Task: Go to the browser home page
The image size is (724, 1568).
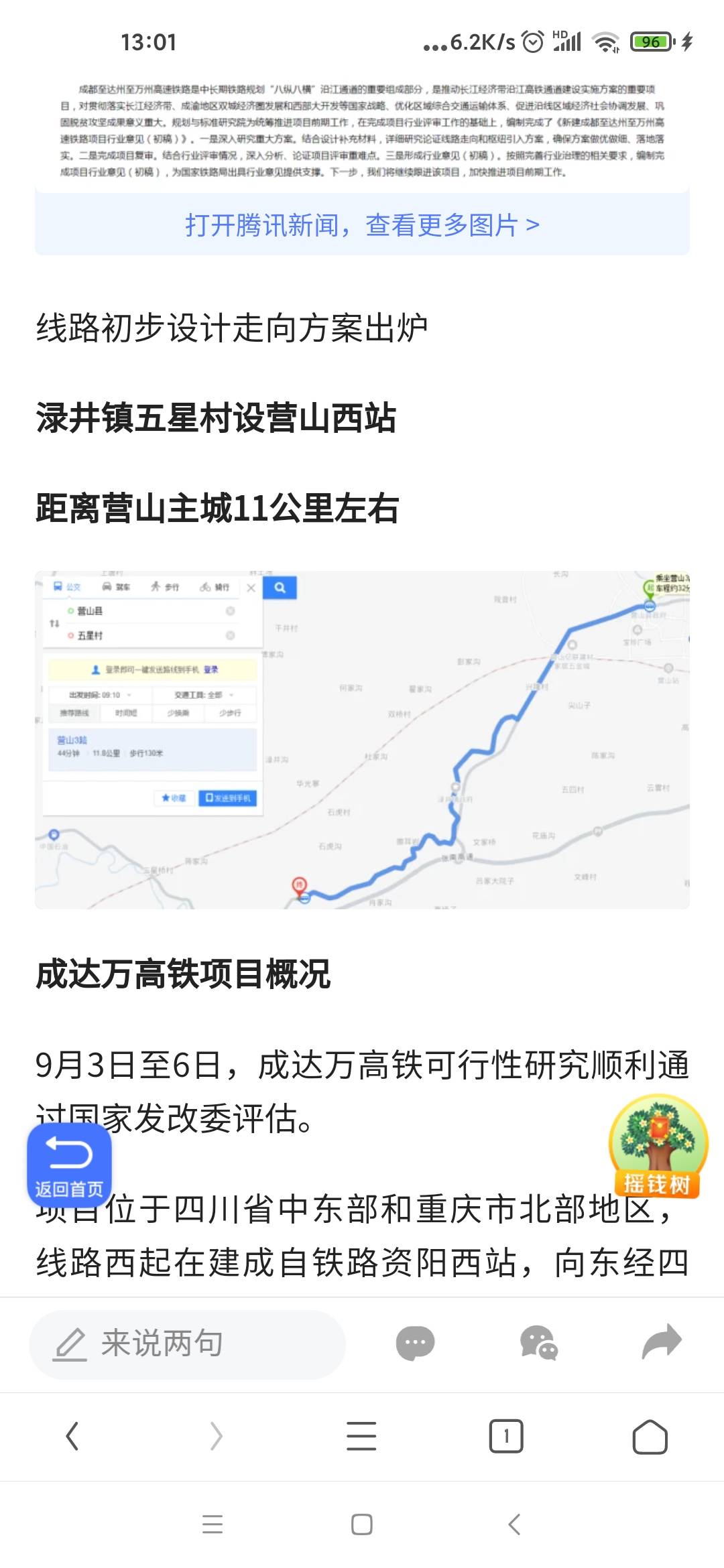Action: coord(650,1437)
